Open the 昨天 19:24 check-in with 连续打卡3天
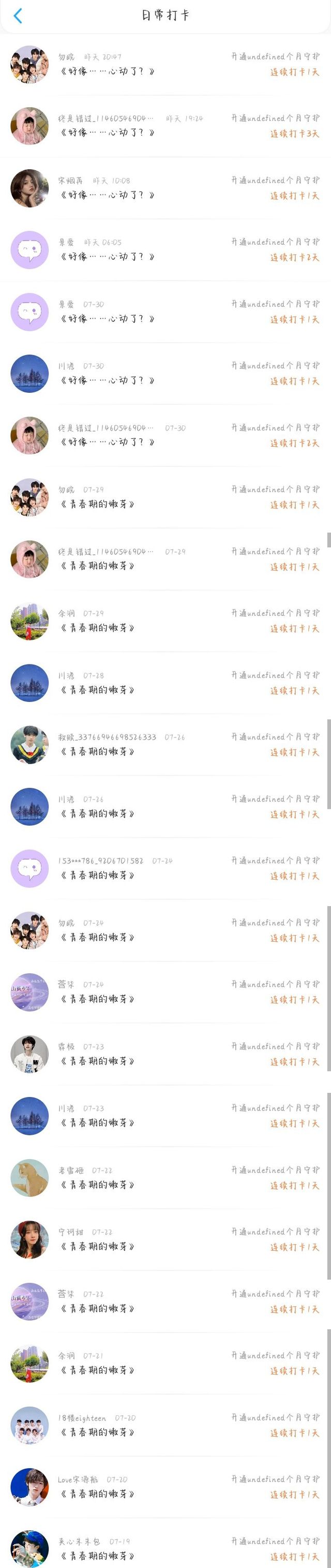This screenshot has height=1568, width=331. [x=165, y=126]
